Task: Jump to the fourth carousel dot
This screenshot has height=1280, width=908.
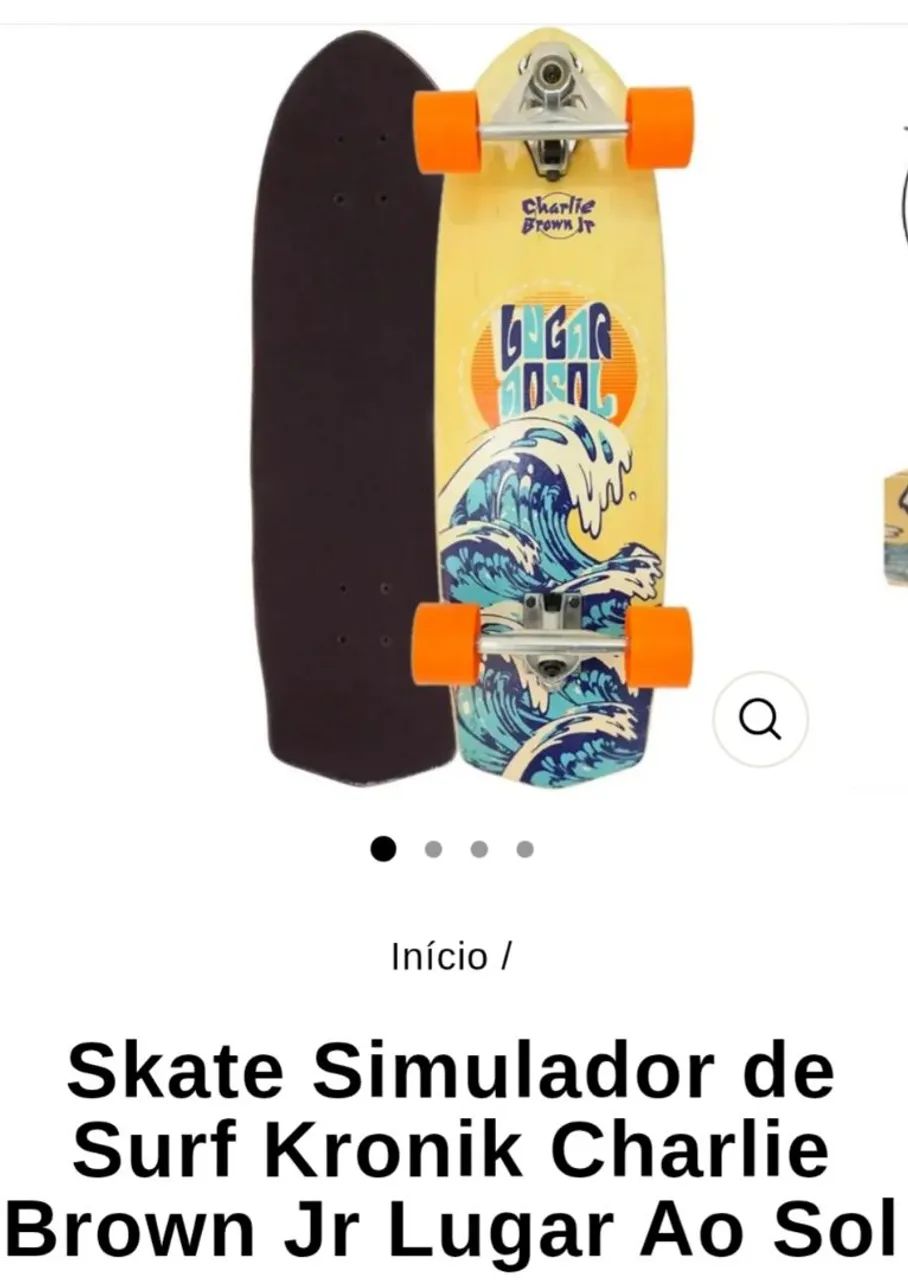Action: [523, 849]
